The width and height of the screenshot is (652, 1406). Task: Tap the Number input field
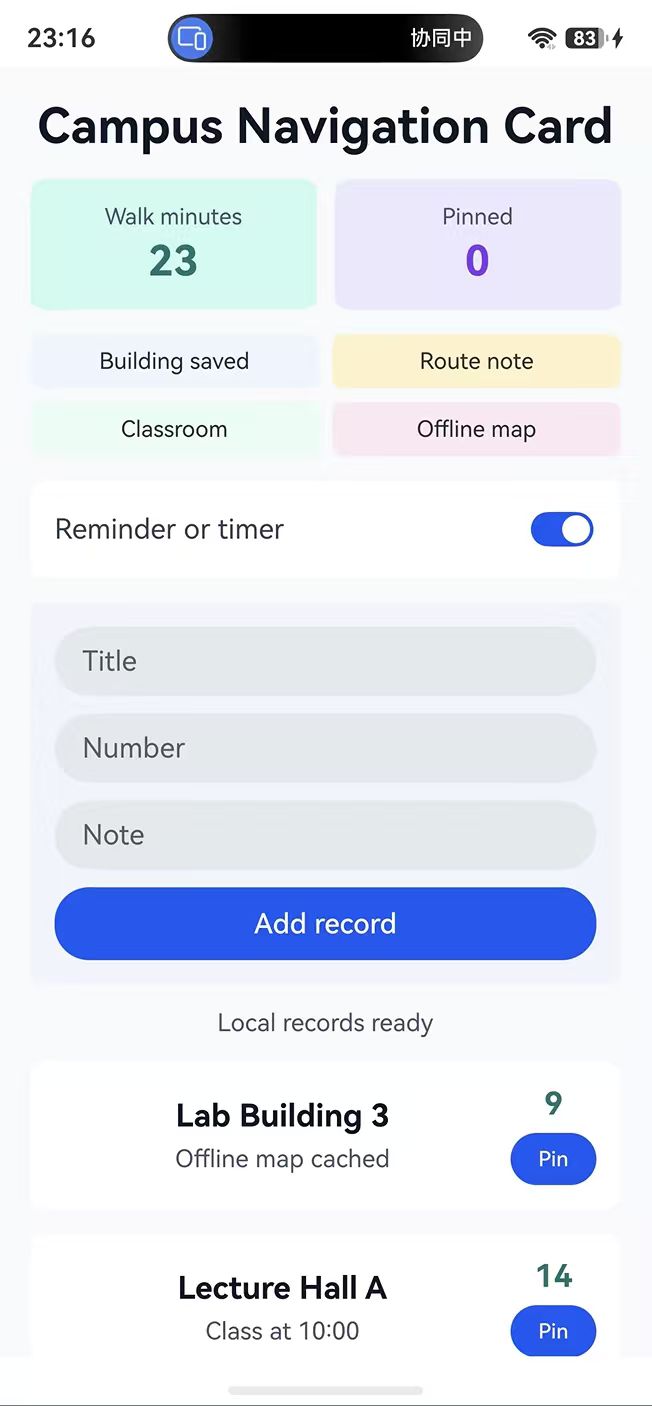(x=325, y=748)
